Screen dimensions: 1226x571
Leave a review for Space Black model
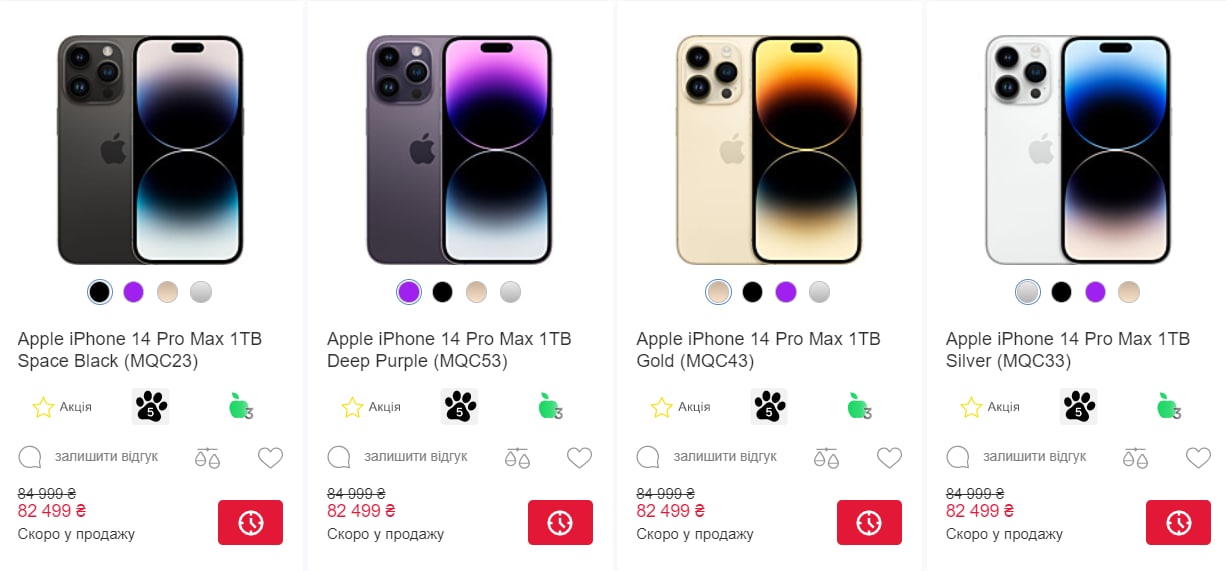coord(107,457)
